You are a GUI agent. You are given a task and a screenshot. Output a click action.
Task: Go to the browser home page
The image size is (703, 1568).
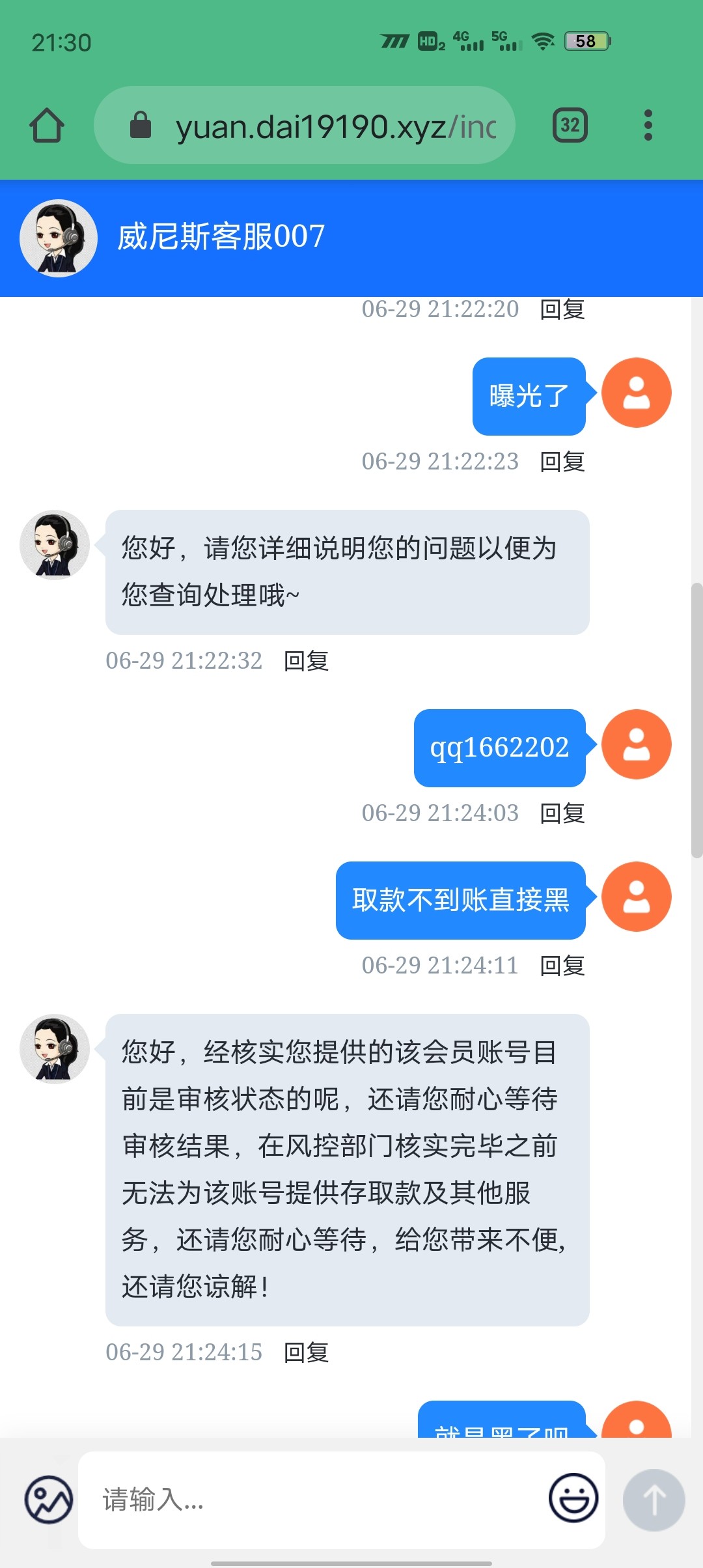point(47,125)
